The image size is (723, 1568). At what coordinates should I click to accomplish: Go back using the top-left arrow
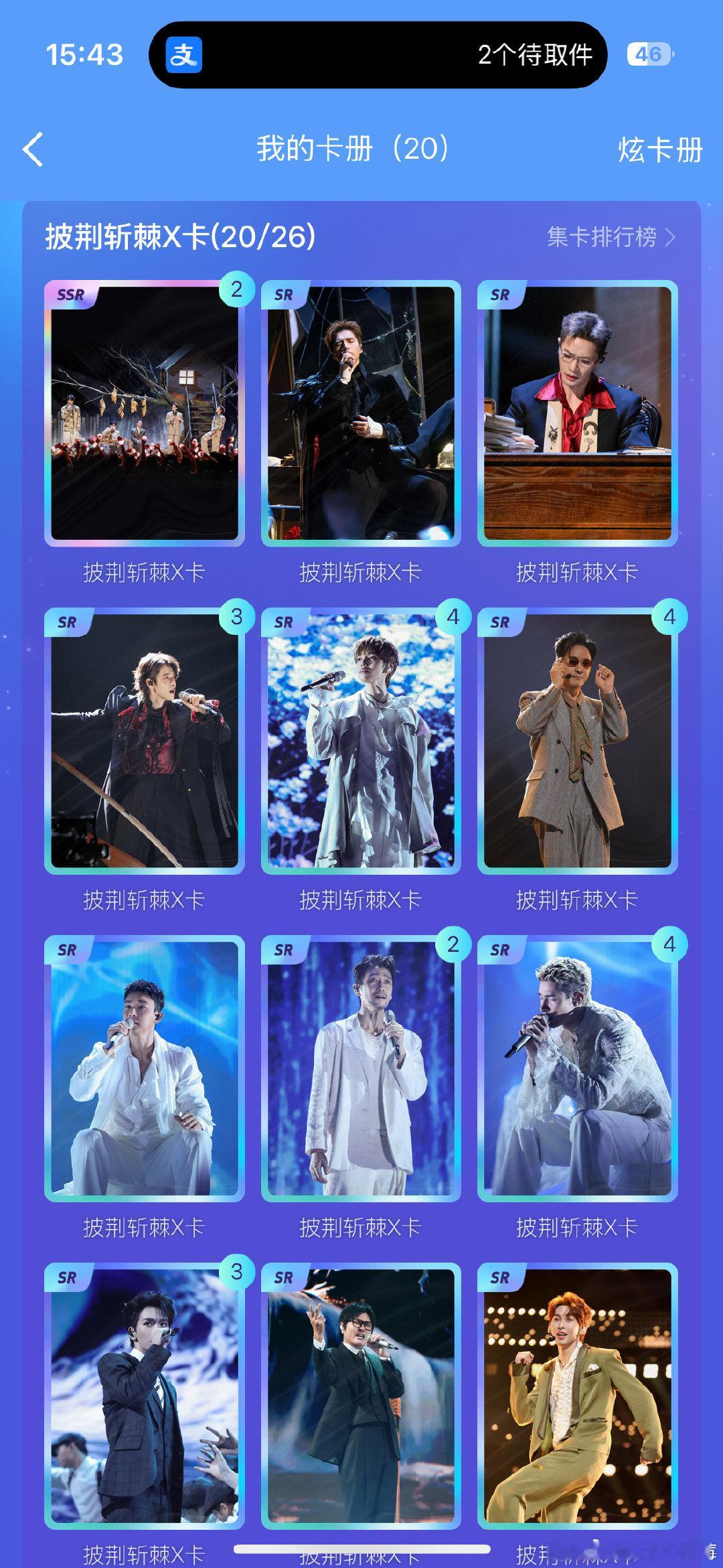(x=33, y=149)
